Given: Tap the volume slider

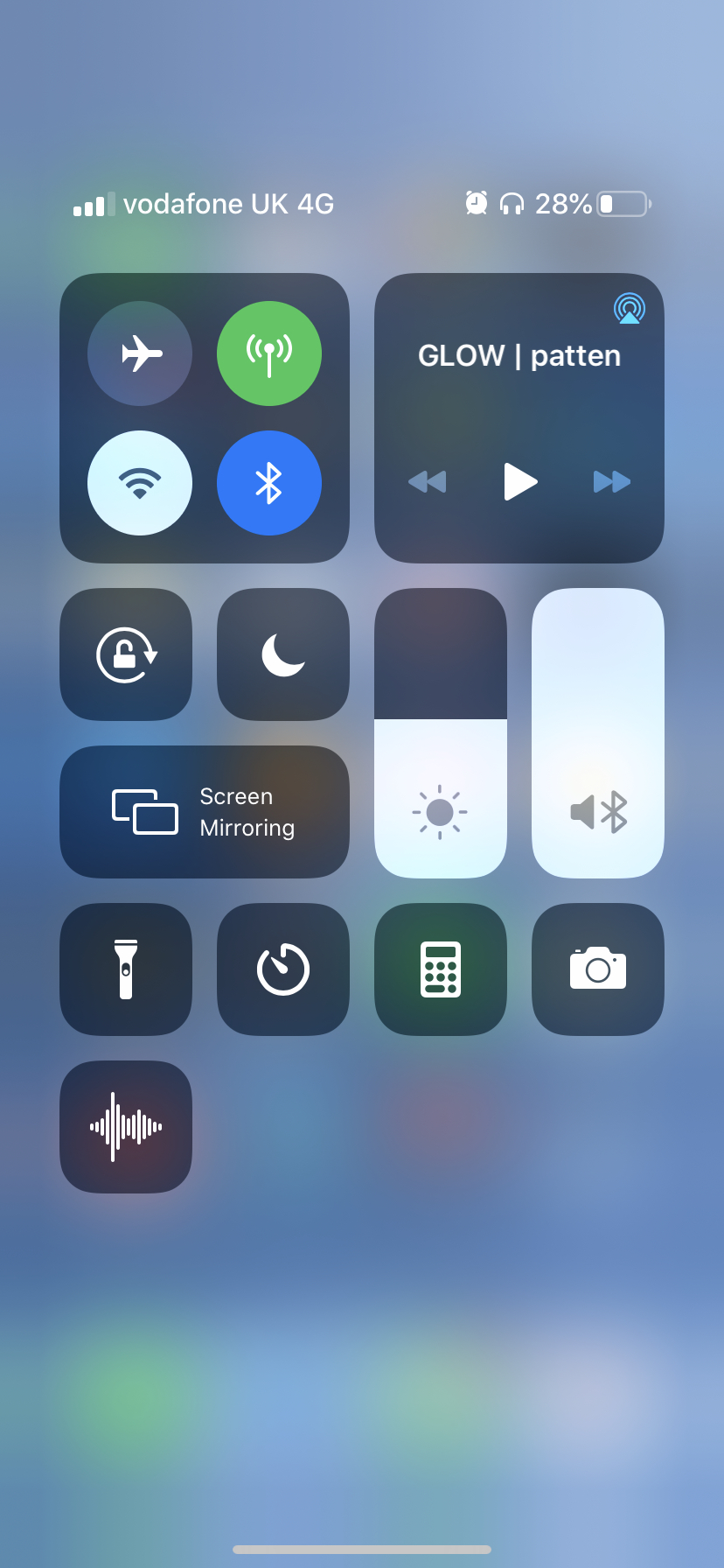Looking at the screenshot, I should click(598, 733).
